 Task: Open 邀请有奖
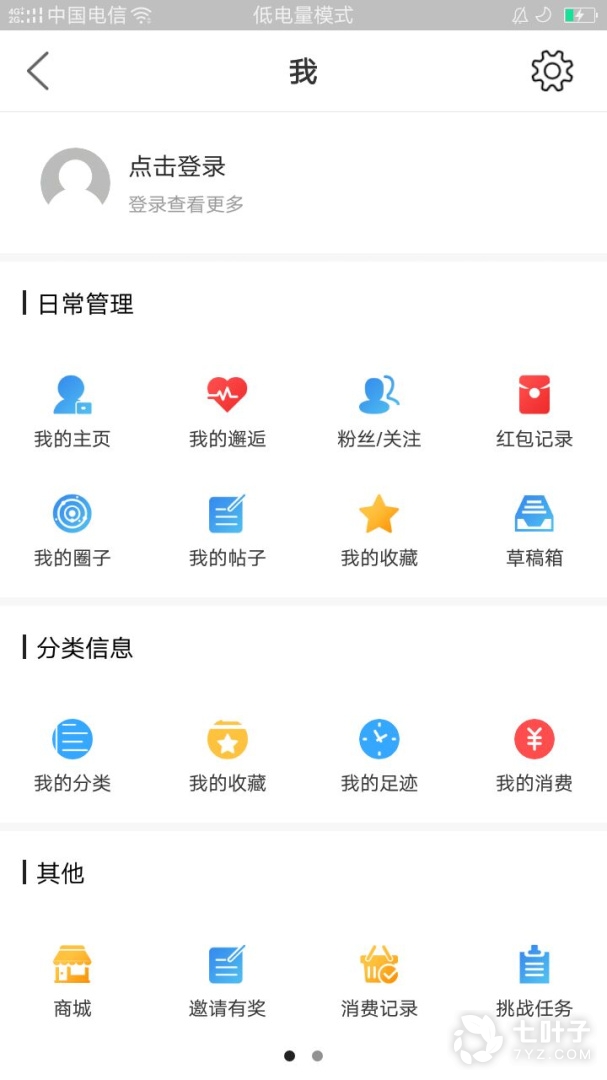[227, 980]
